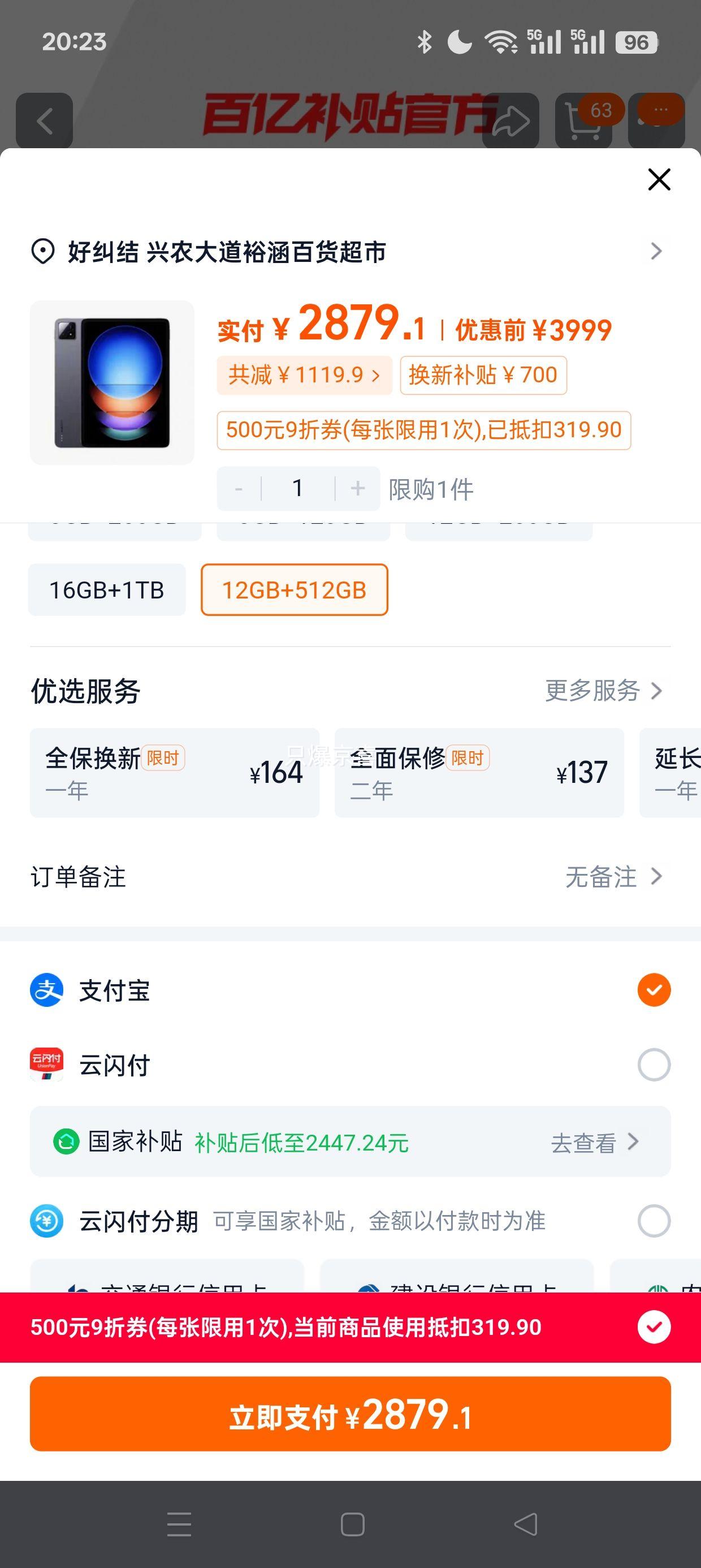701x1568 pixels.
Task: Choose the 12GB+512GB configuration
Action: tap(295, 590)
